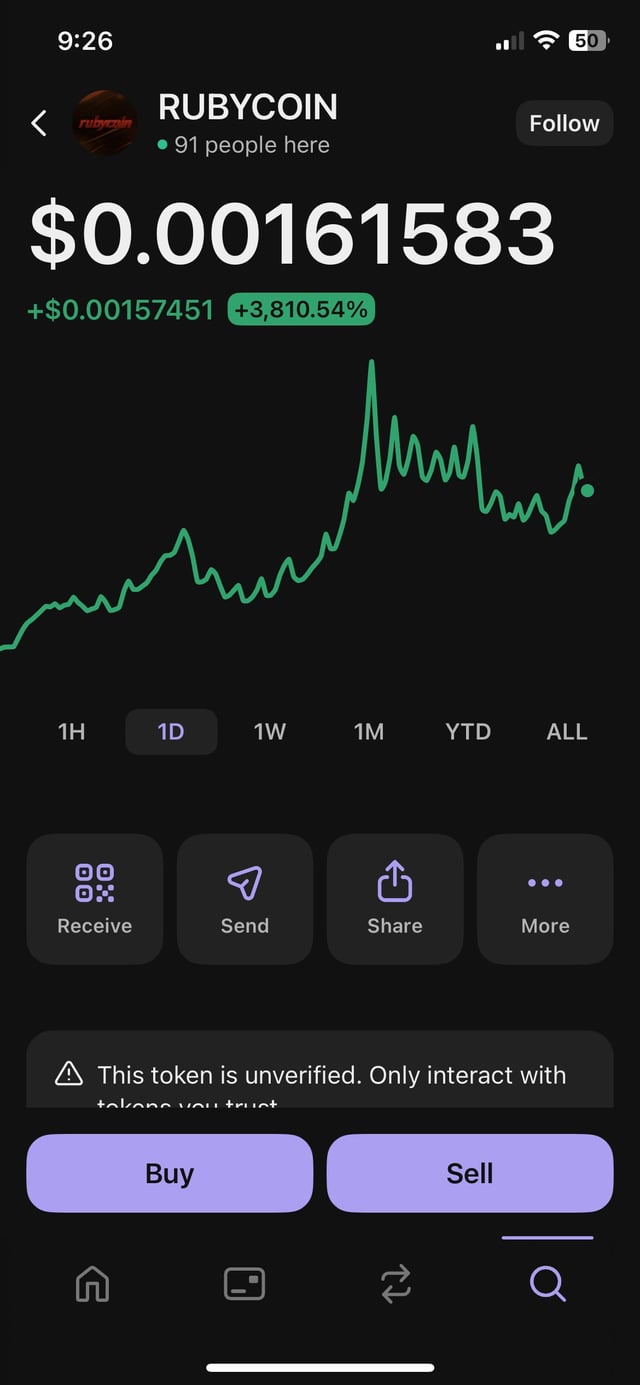Go back using the back arrow
The height and width of the screenshot is (1385, 640).
click(39, 123)
